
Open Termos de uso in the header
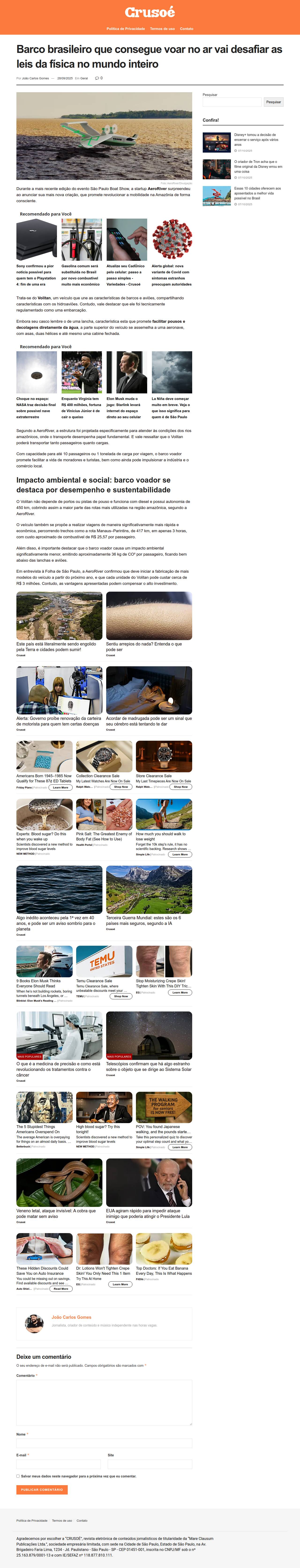point(162,29)
